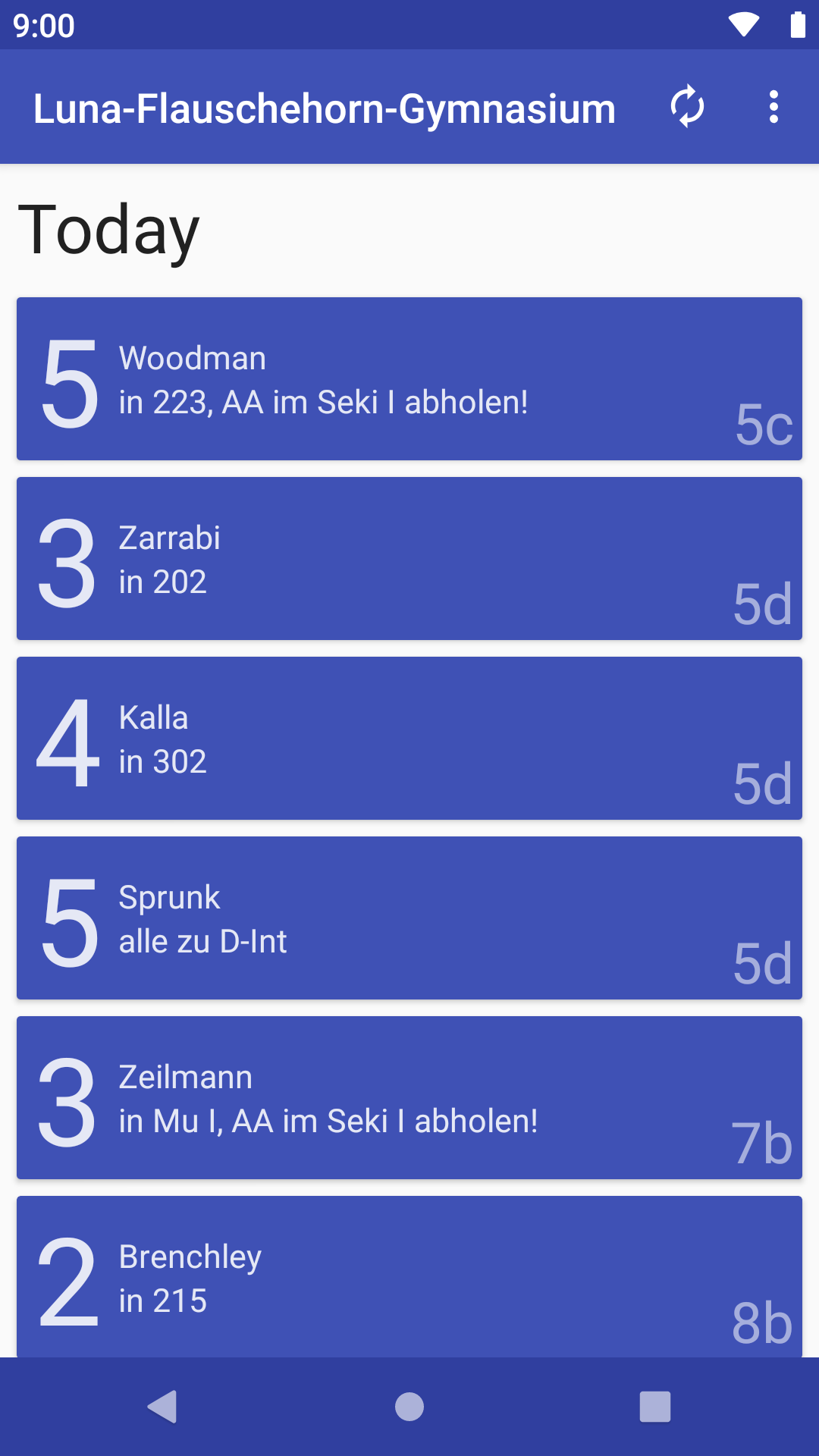The height and width of the screenshot is (1456, 819).
Task: Go back using the system back button
Action: [163, 1407]
